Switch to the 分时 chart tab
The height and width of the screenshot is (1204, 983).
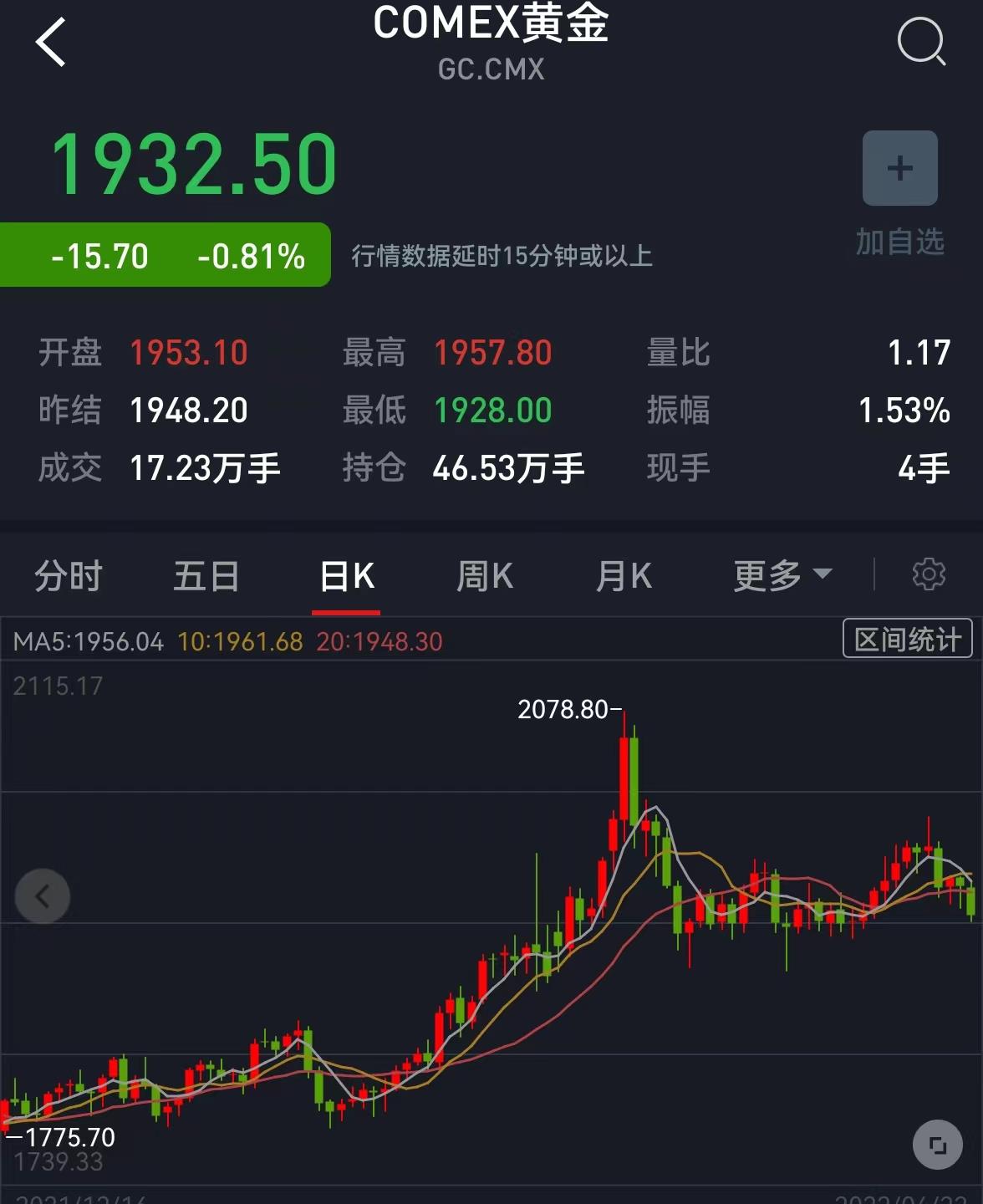69,576
